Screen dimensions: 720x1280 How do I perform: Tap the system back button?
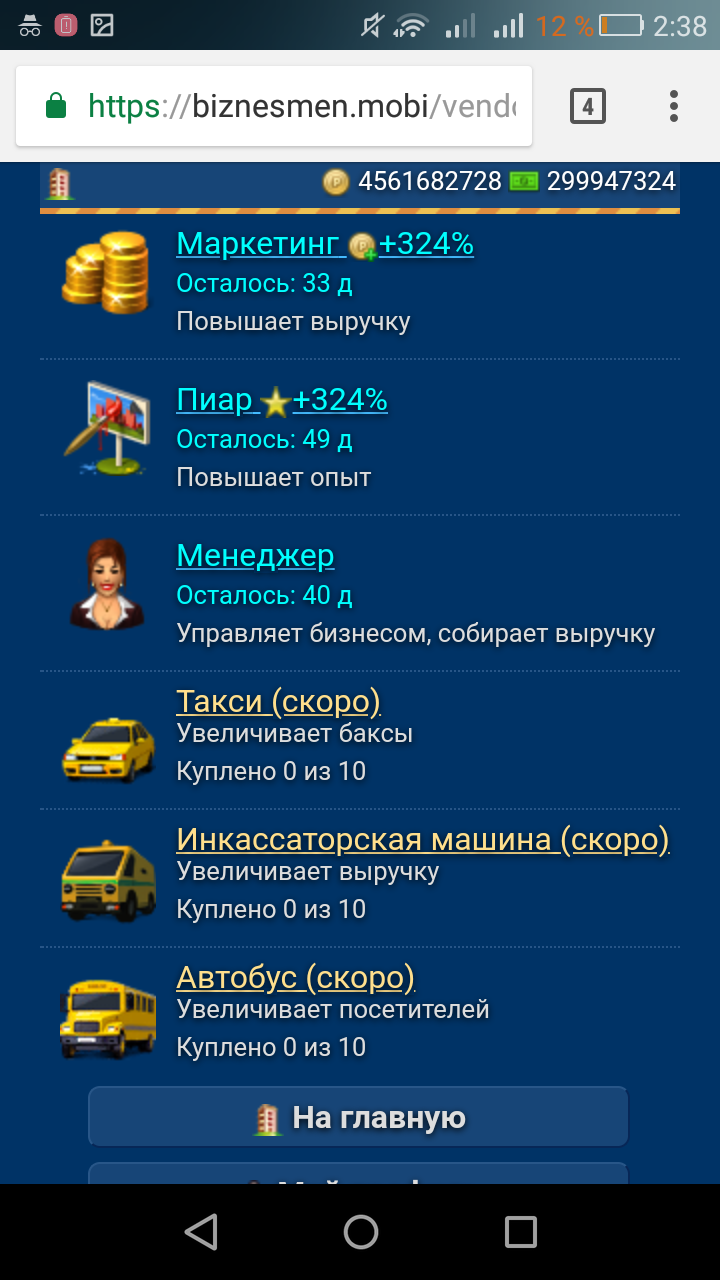point(201,1232)
